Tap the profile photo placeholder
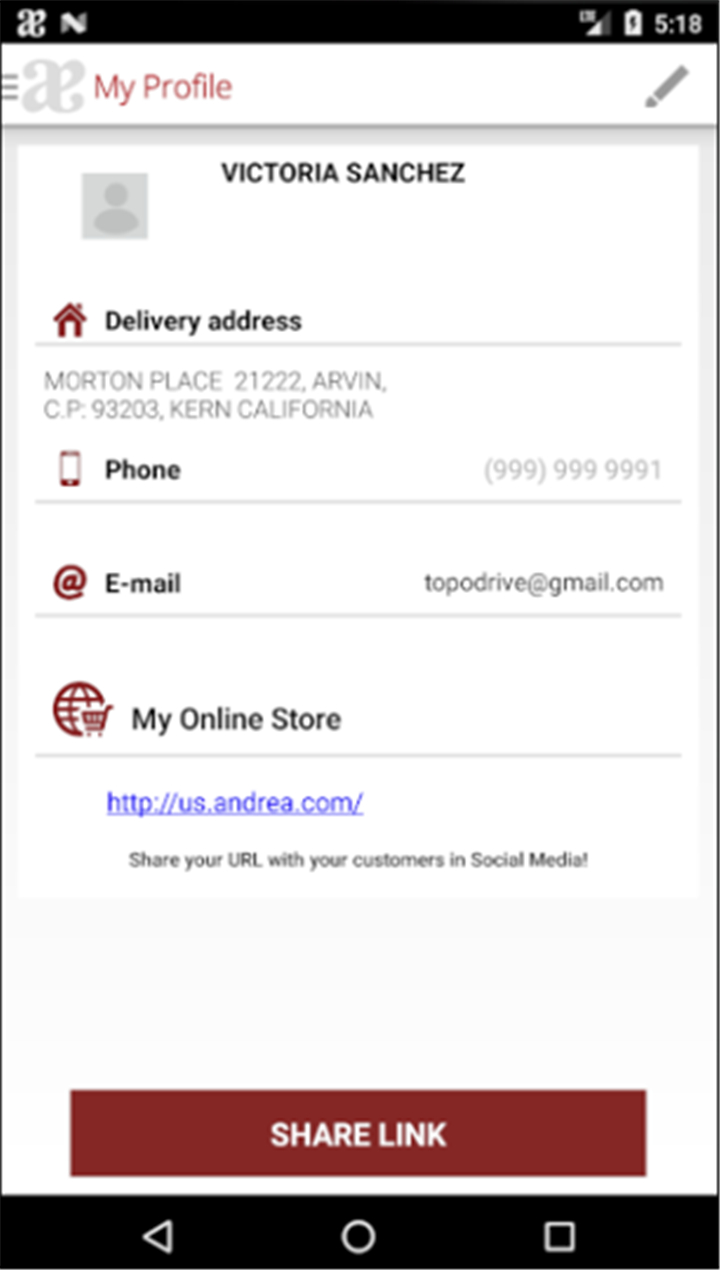Viewport: 720px width, 1270px height. click(x=115, y=206)
